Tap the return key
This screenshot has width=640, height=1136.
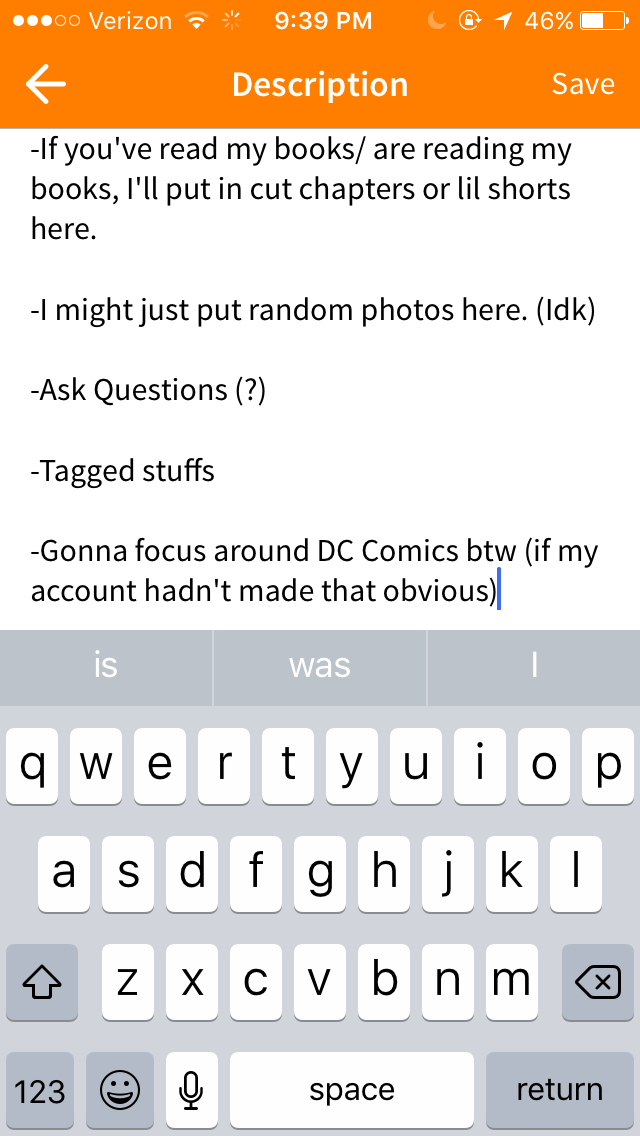(559, 1090)
